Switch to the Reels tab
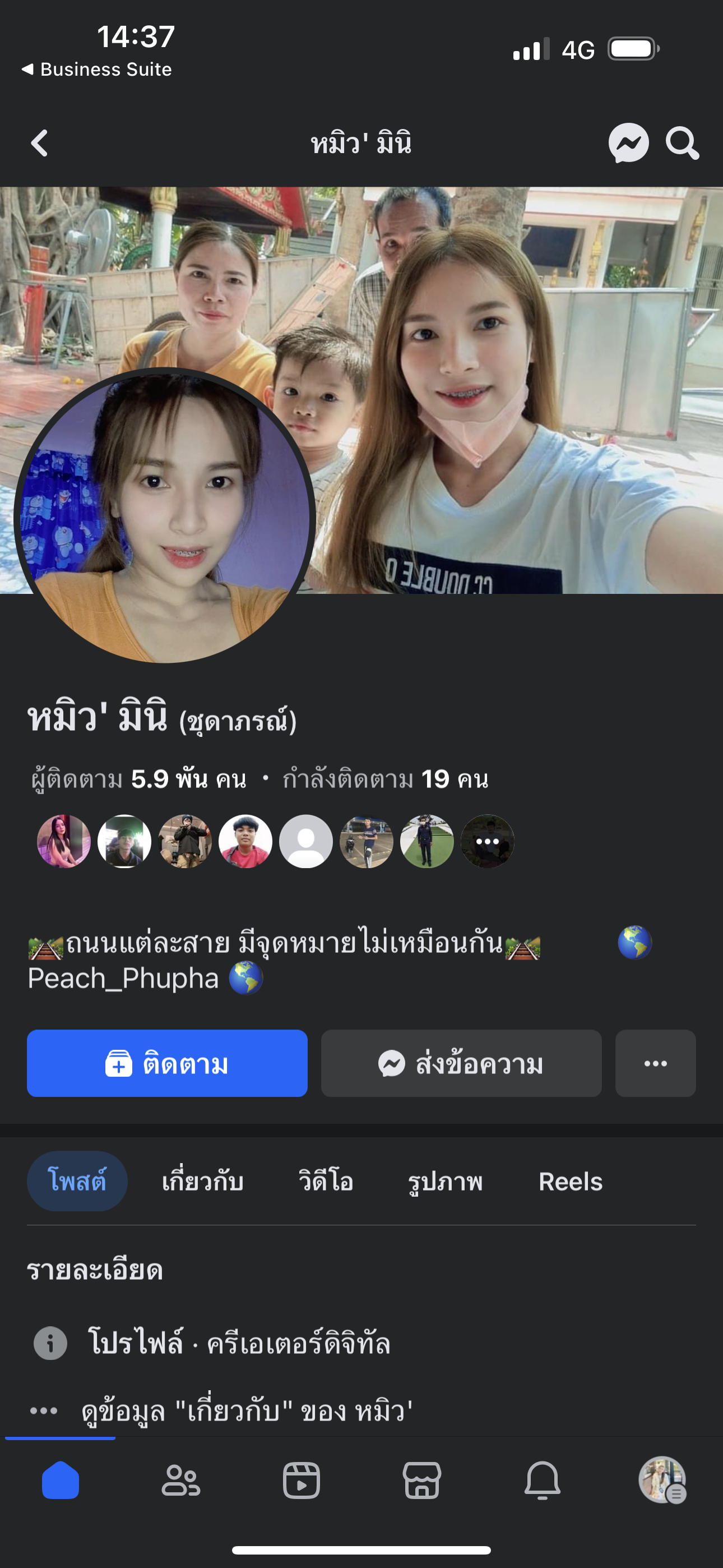 570,1181
